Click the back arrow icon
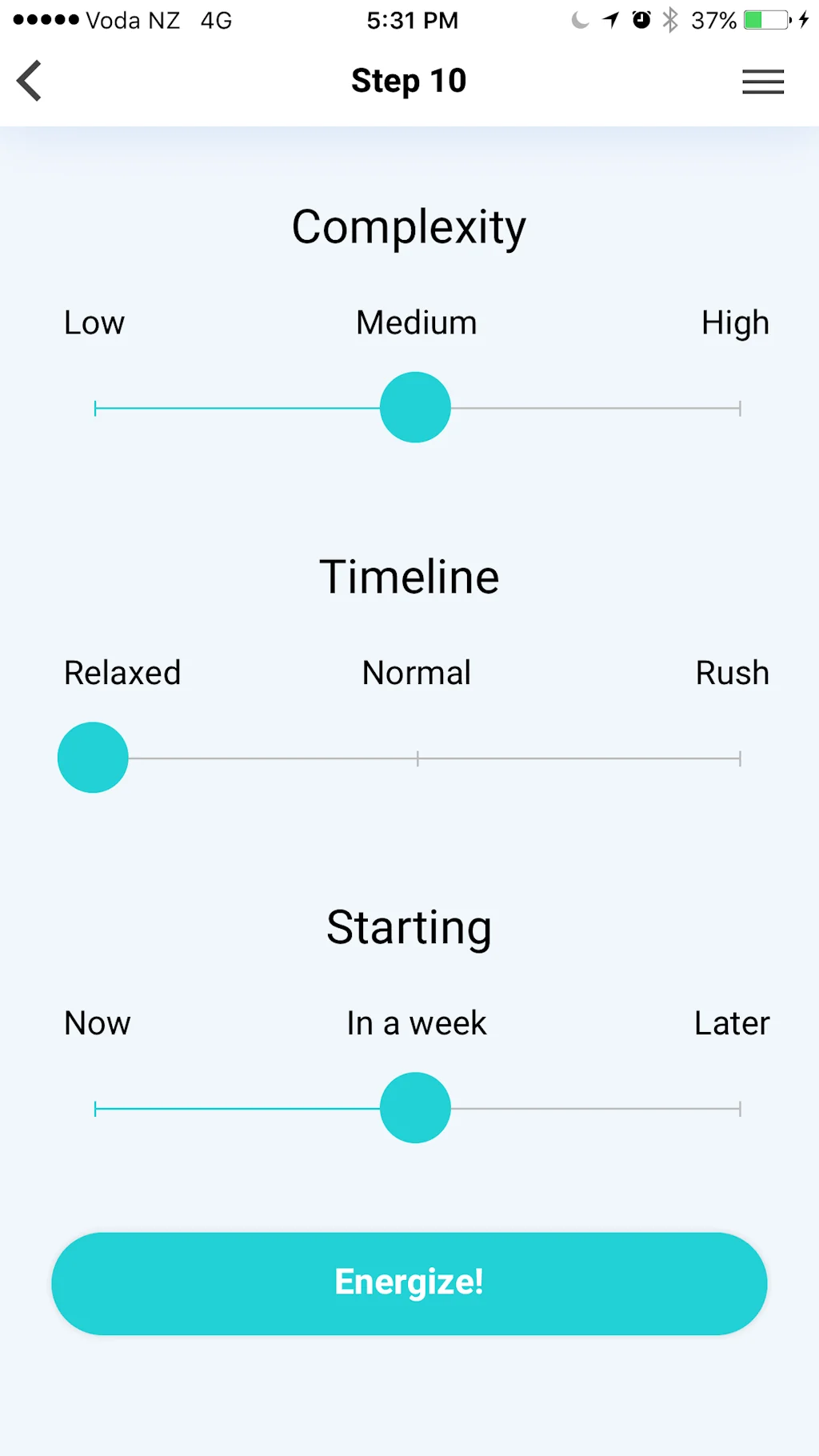 (29, 80)
